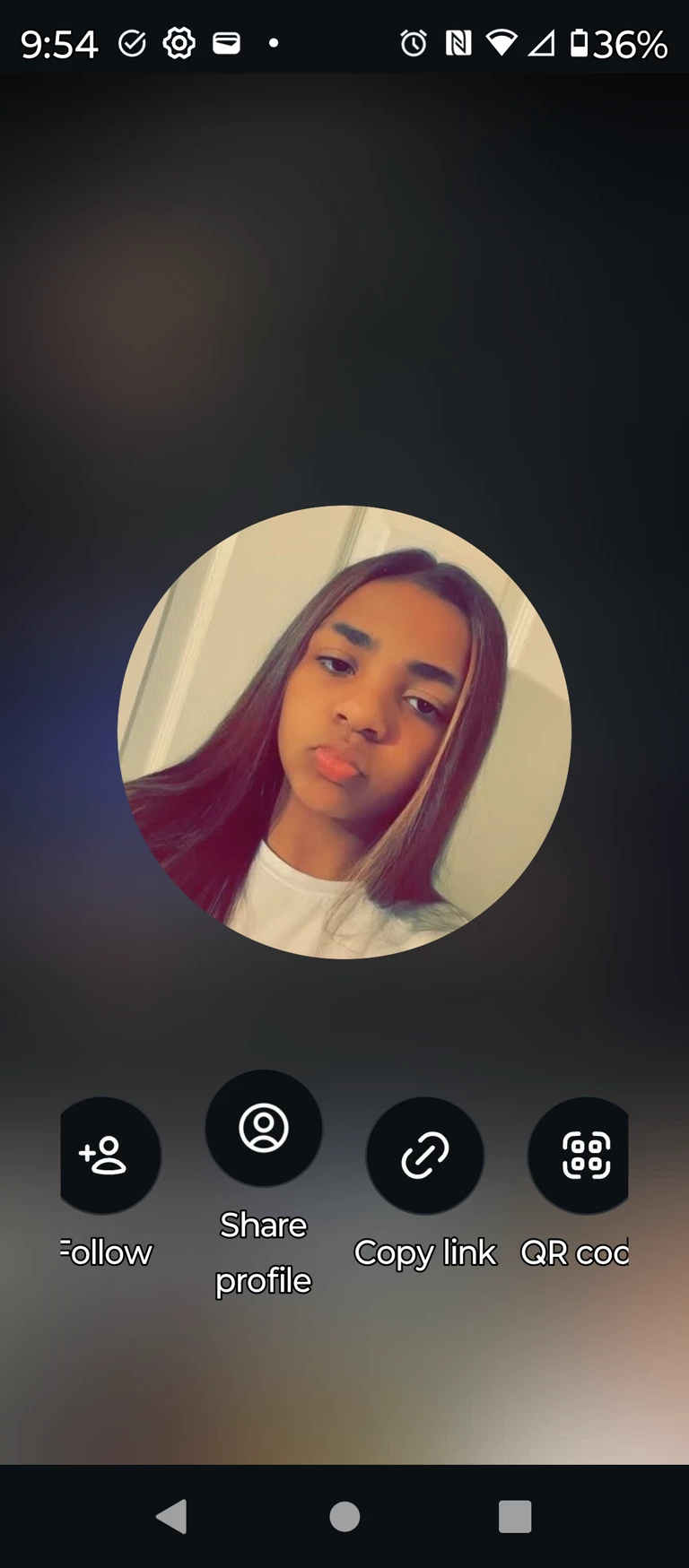Follow this user

(106, 1156)
